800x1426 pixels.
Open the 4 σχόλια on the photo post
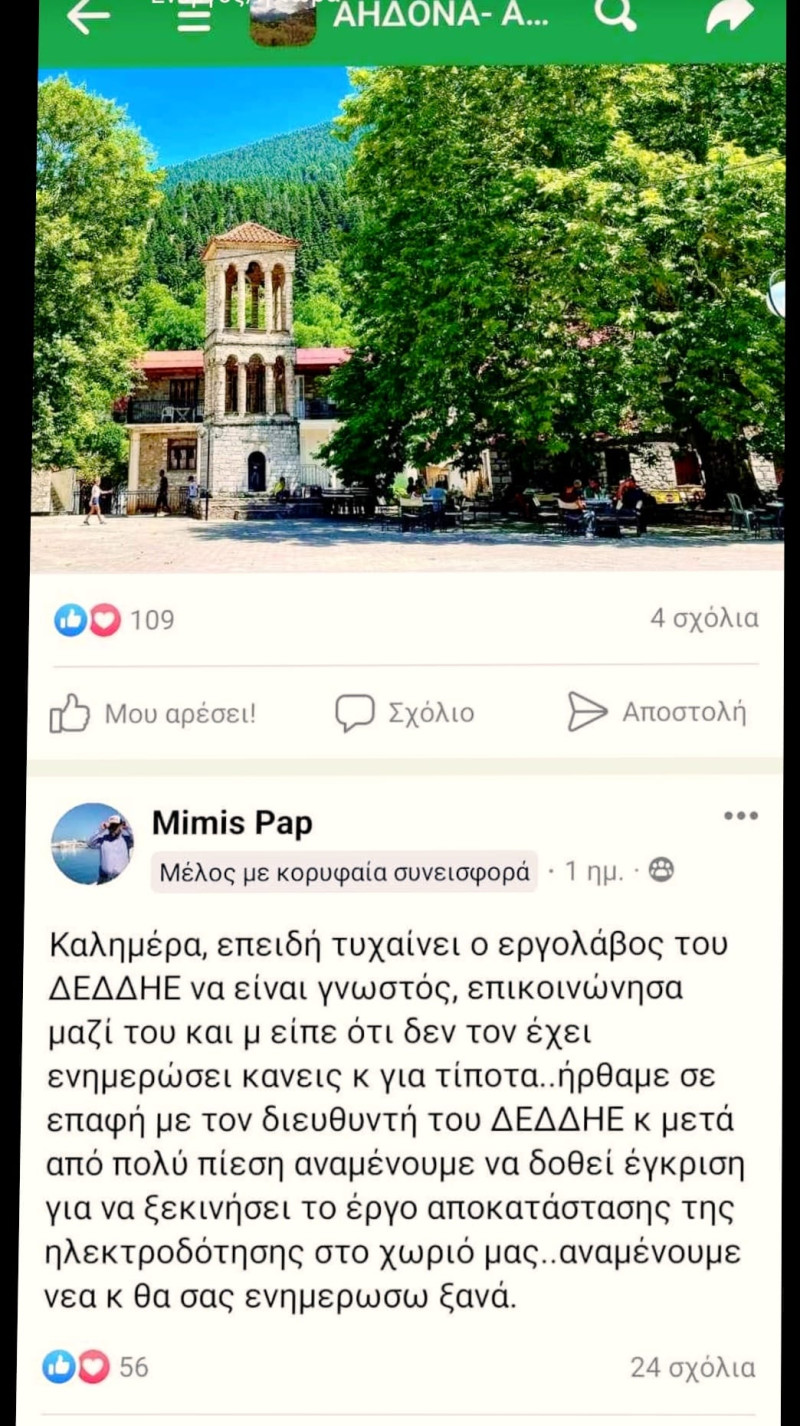click(704, 618)
